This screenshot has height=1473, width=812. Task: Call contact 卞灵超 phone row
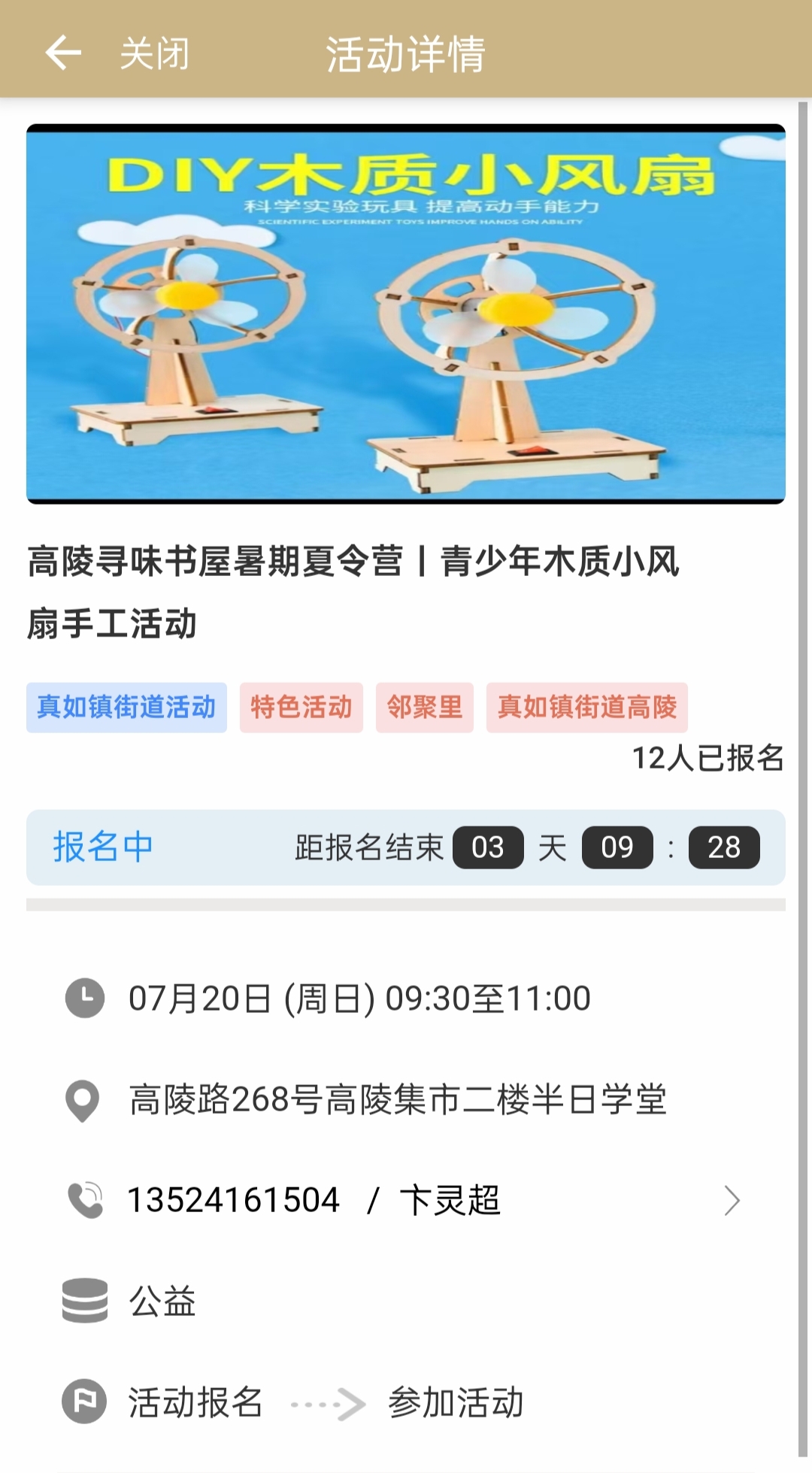click(x=406, y=1200)
